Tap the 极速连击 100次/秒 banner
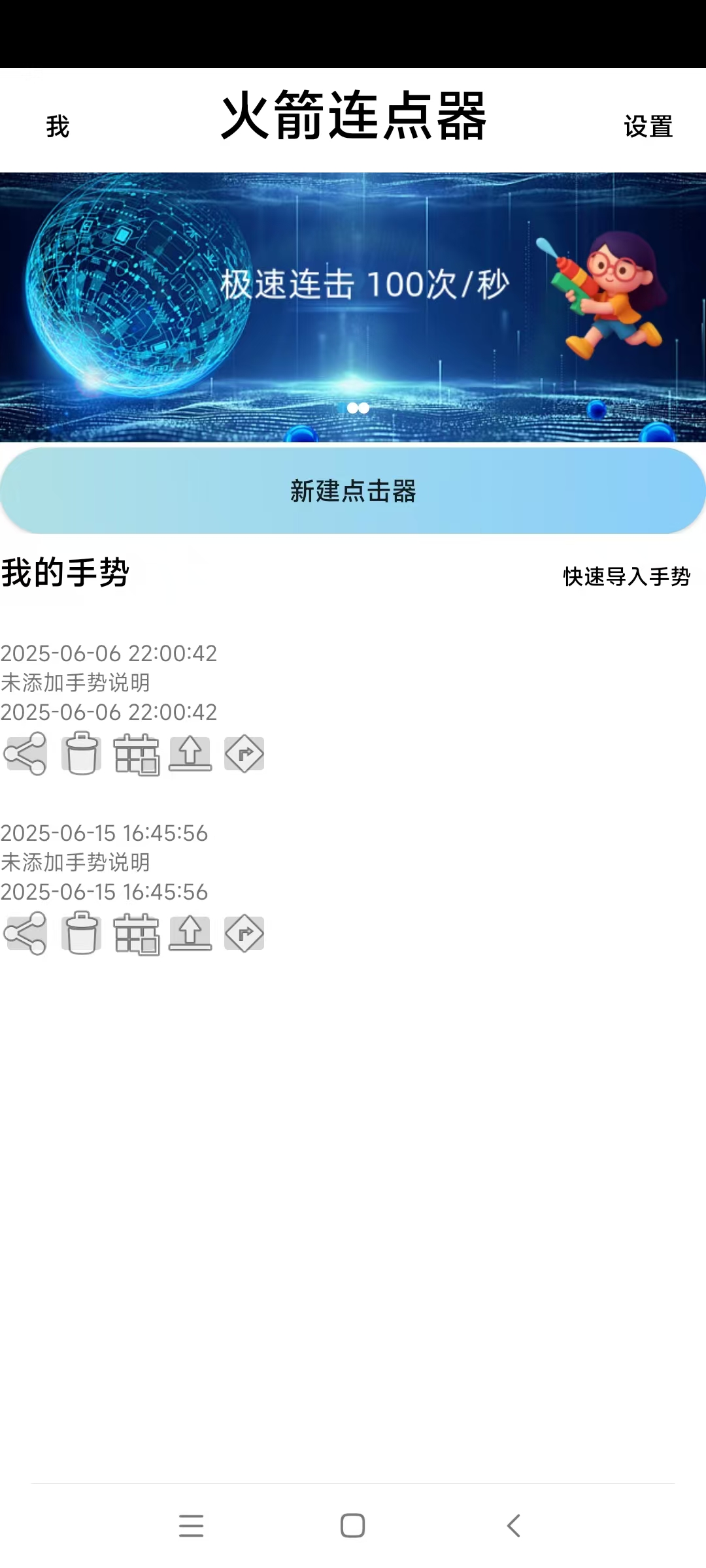This screenshot has width=706, height=1568. pos(353,307)
